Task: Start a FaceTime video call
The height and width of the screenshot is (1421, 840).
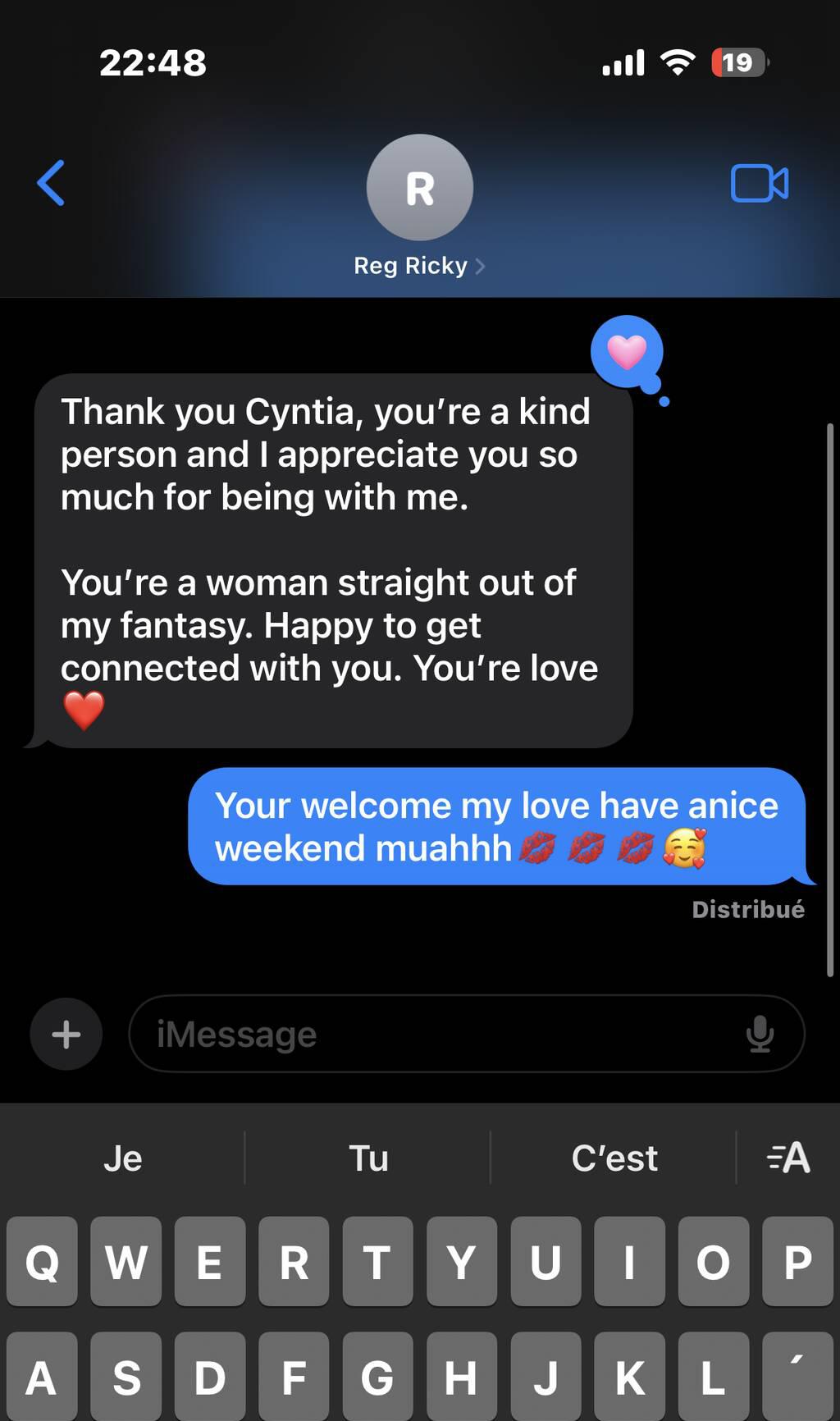Action: click(759, 183)
